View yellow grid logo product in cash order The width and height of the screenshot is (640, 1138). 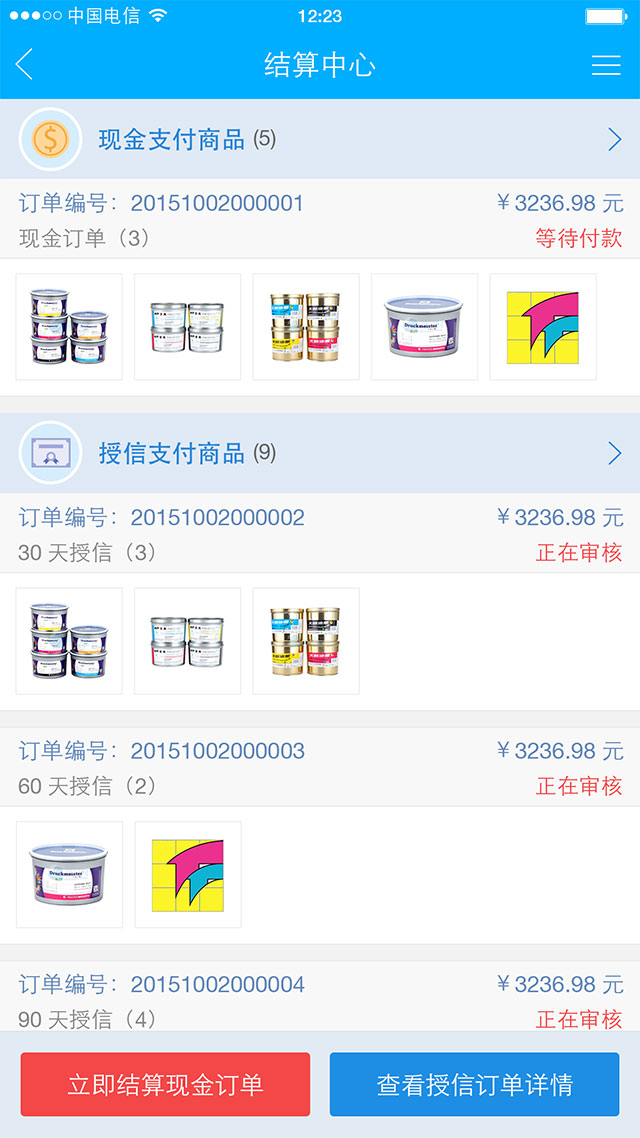click(543, 327)
